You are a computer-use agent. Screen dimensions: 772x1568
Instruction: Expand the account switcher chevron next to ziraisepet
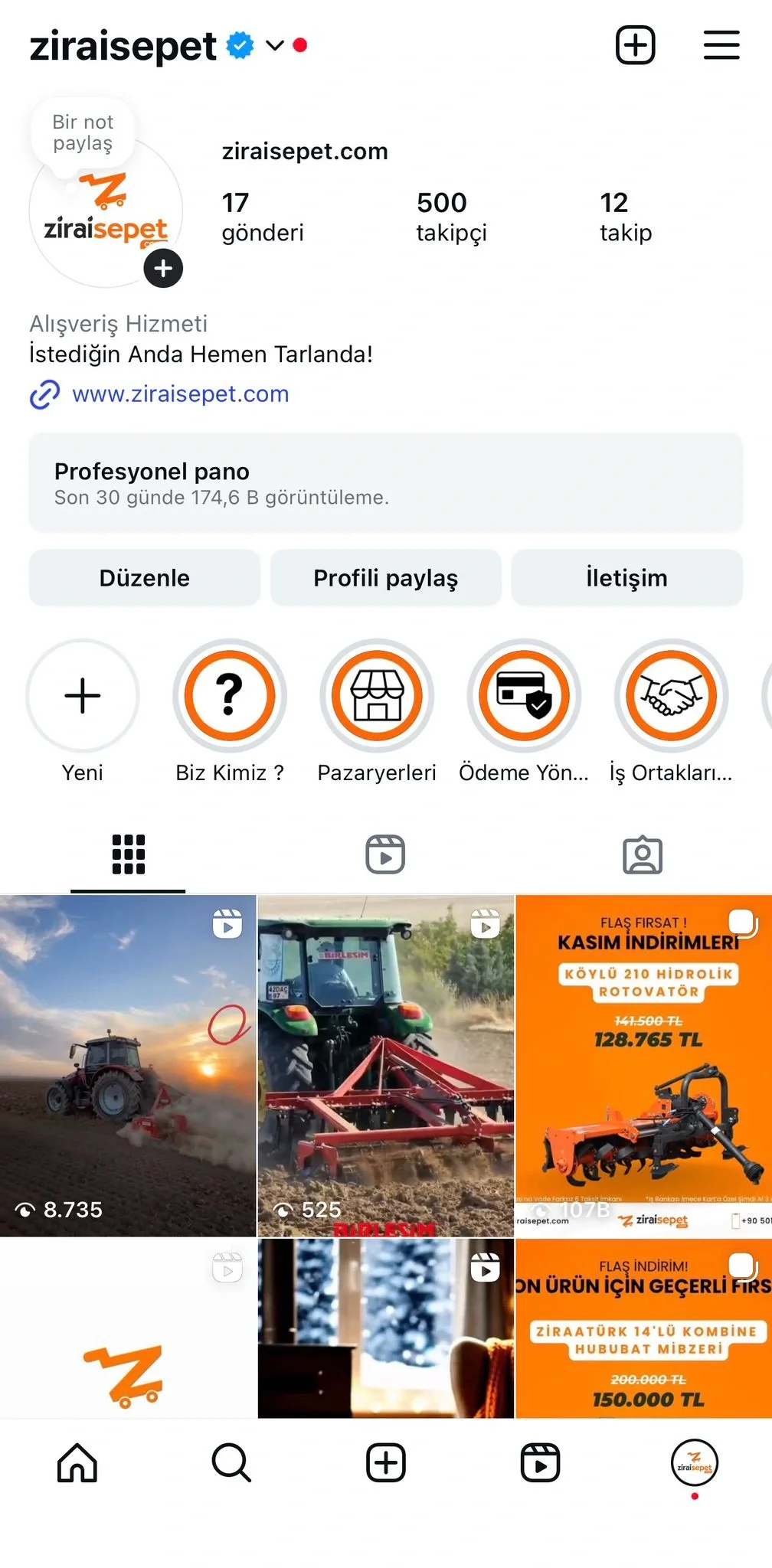click(x=274, y=46)
